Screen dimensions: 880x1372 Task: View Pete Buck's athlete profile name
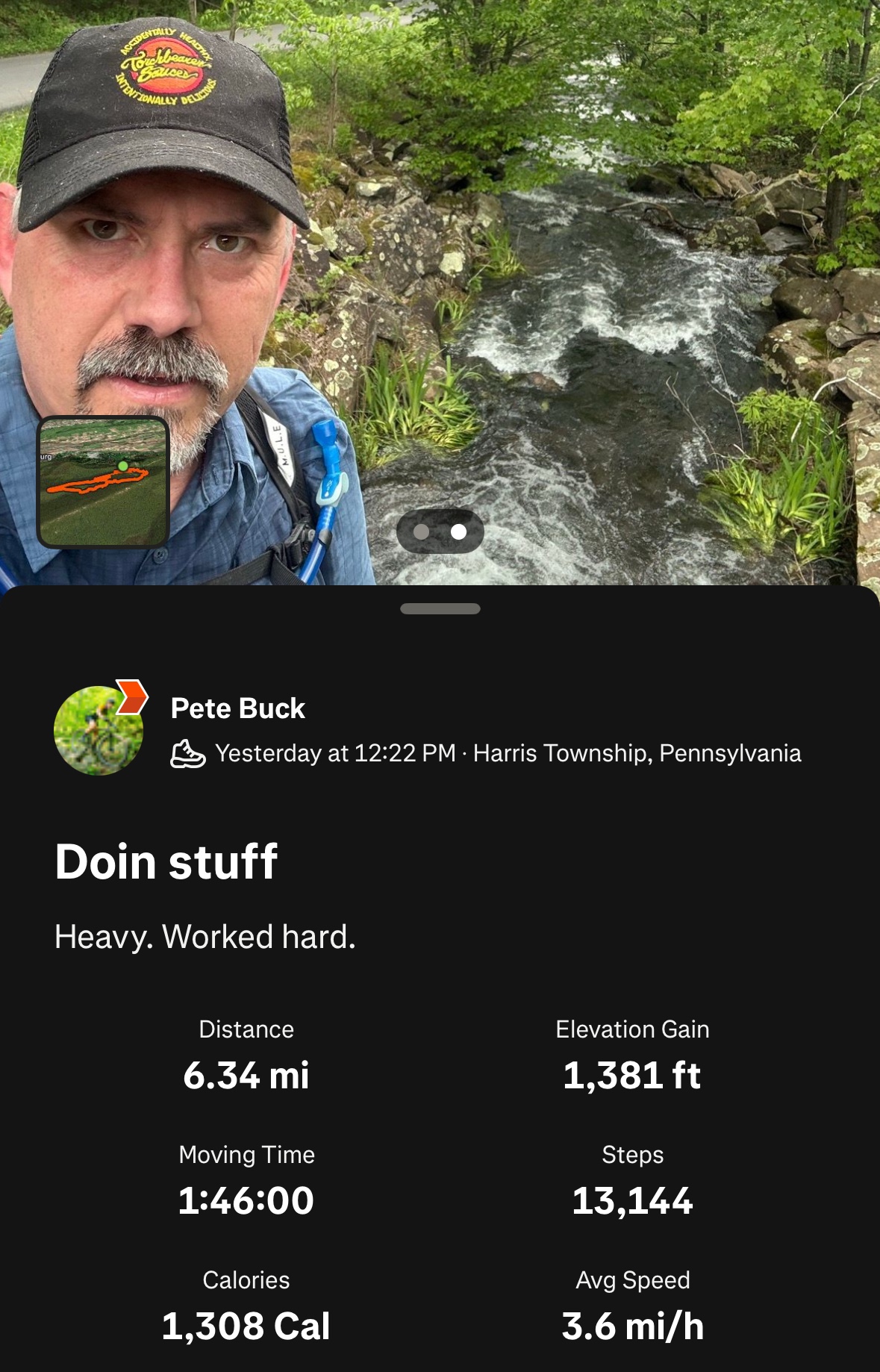[x=237, y=708]
